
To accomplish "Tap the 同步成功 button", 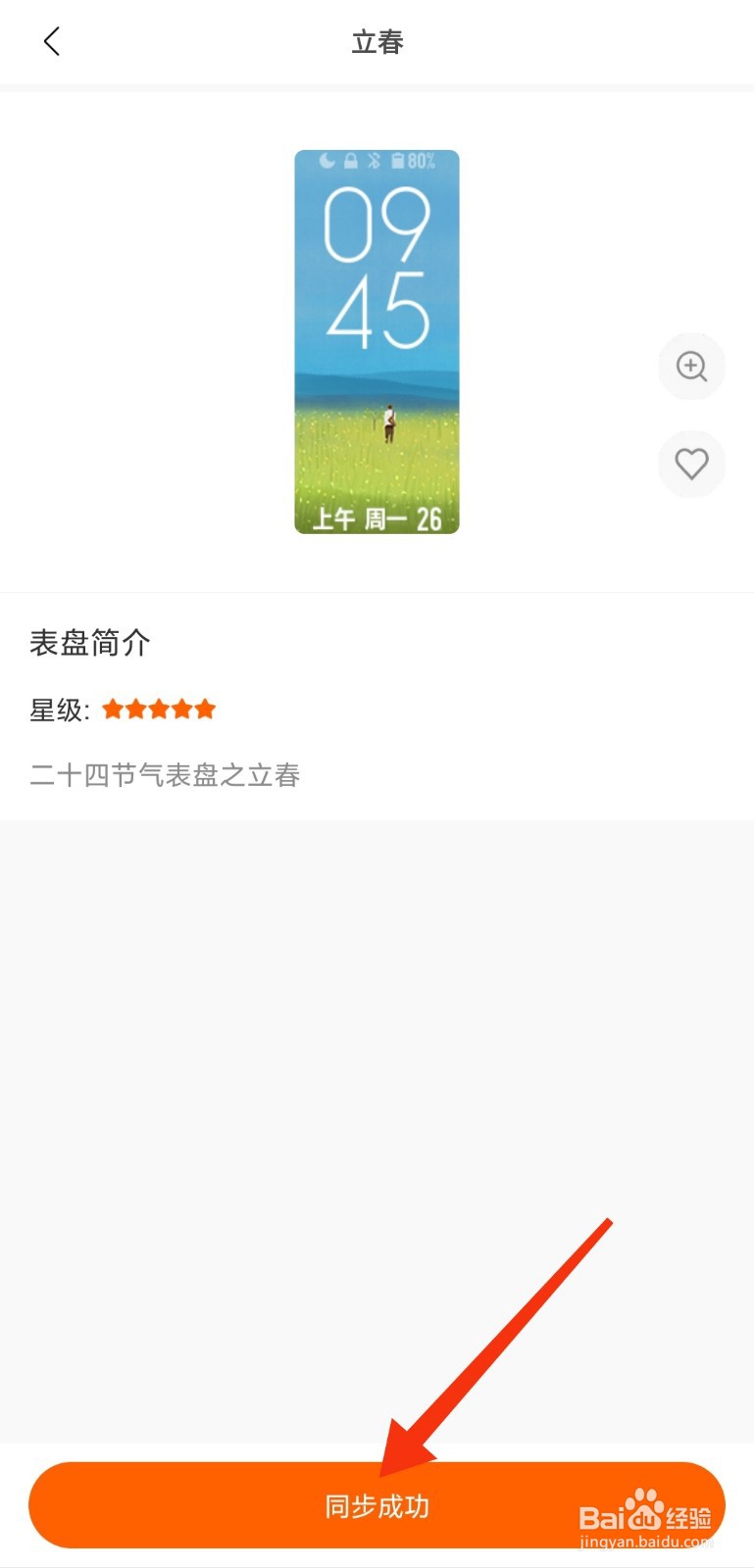I will point(377,1505).
